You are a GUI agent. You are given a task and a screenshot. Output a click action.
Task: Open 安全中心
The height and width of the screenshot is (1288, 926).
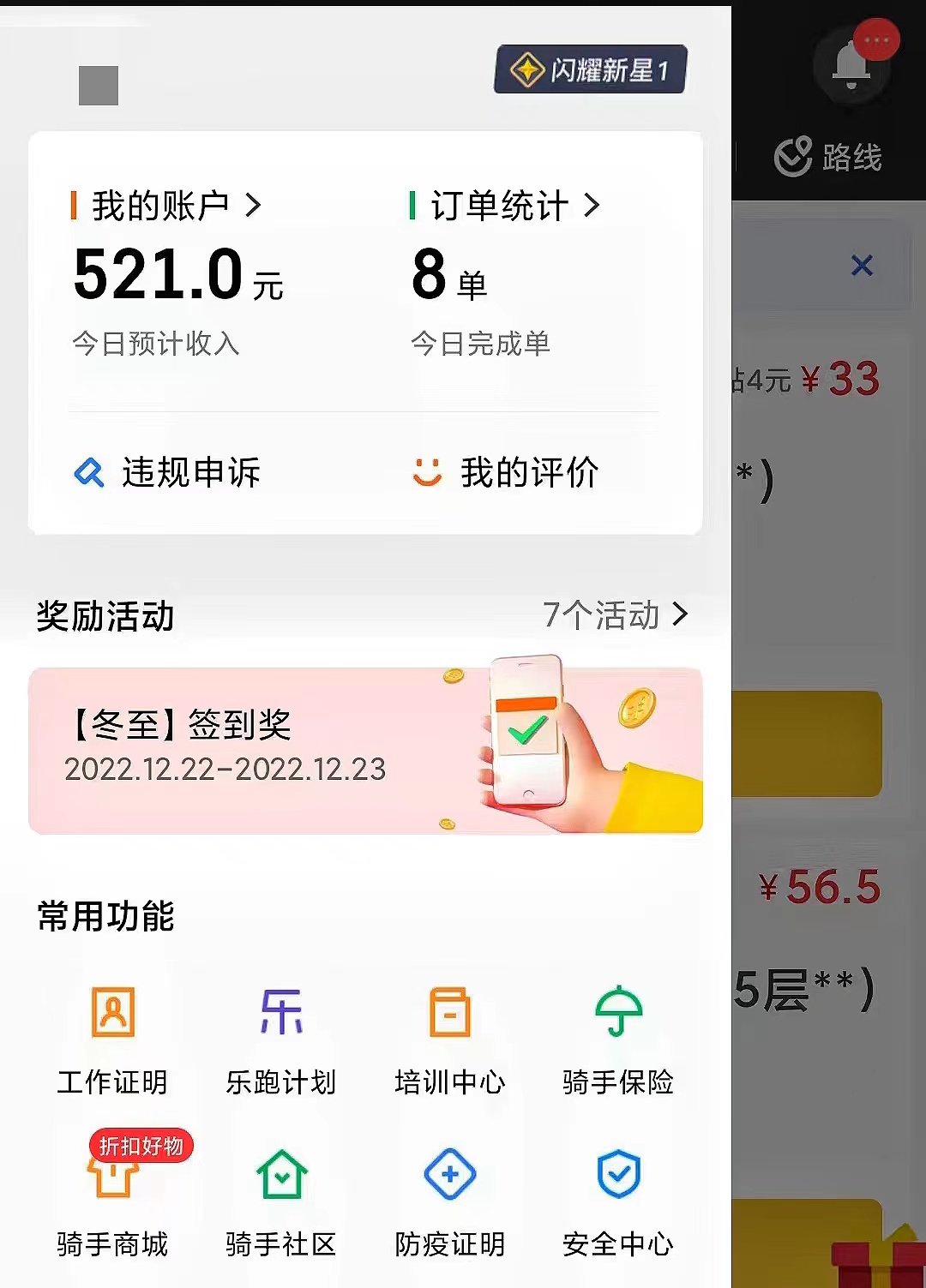tap(618, 1201)
